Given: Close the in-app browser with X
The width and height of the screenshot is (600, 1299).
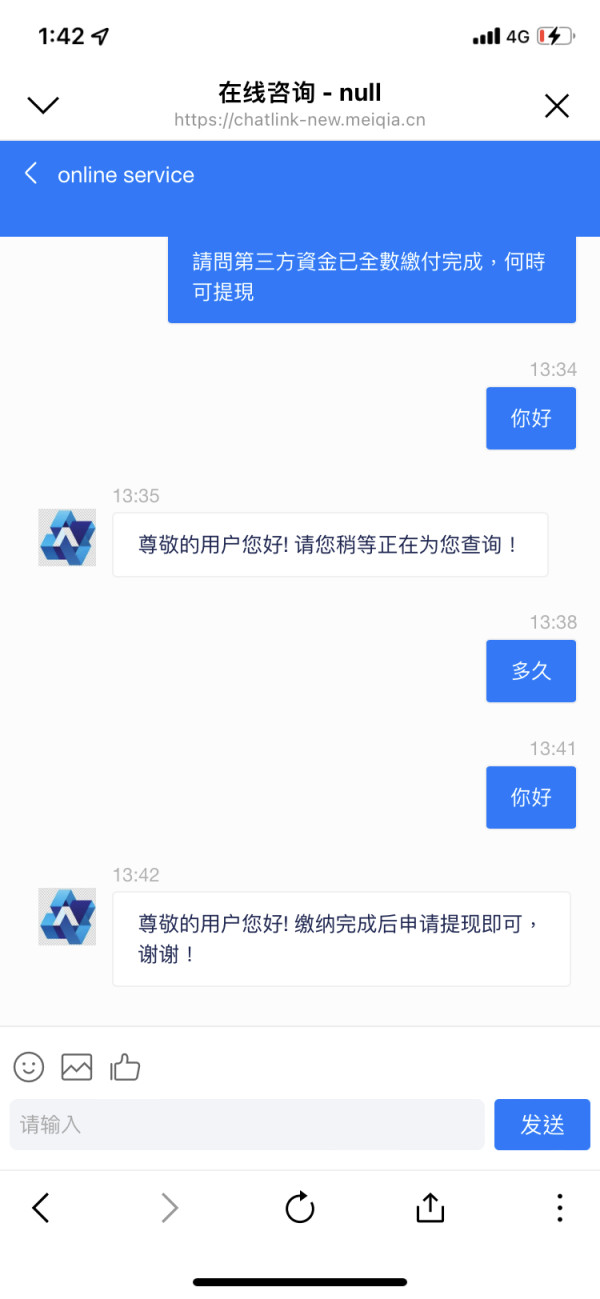Looking at the screenshot, I should 556,106.
